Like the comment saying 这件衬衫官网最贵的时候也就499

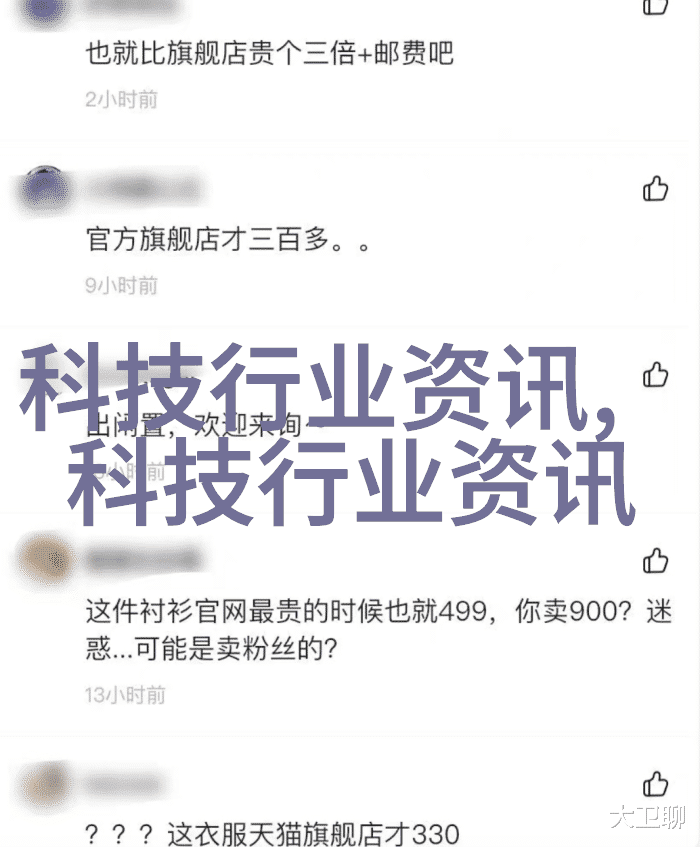point(656,561)
